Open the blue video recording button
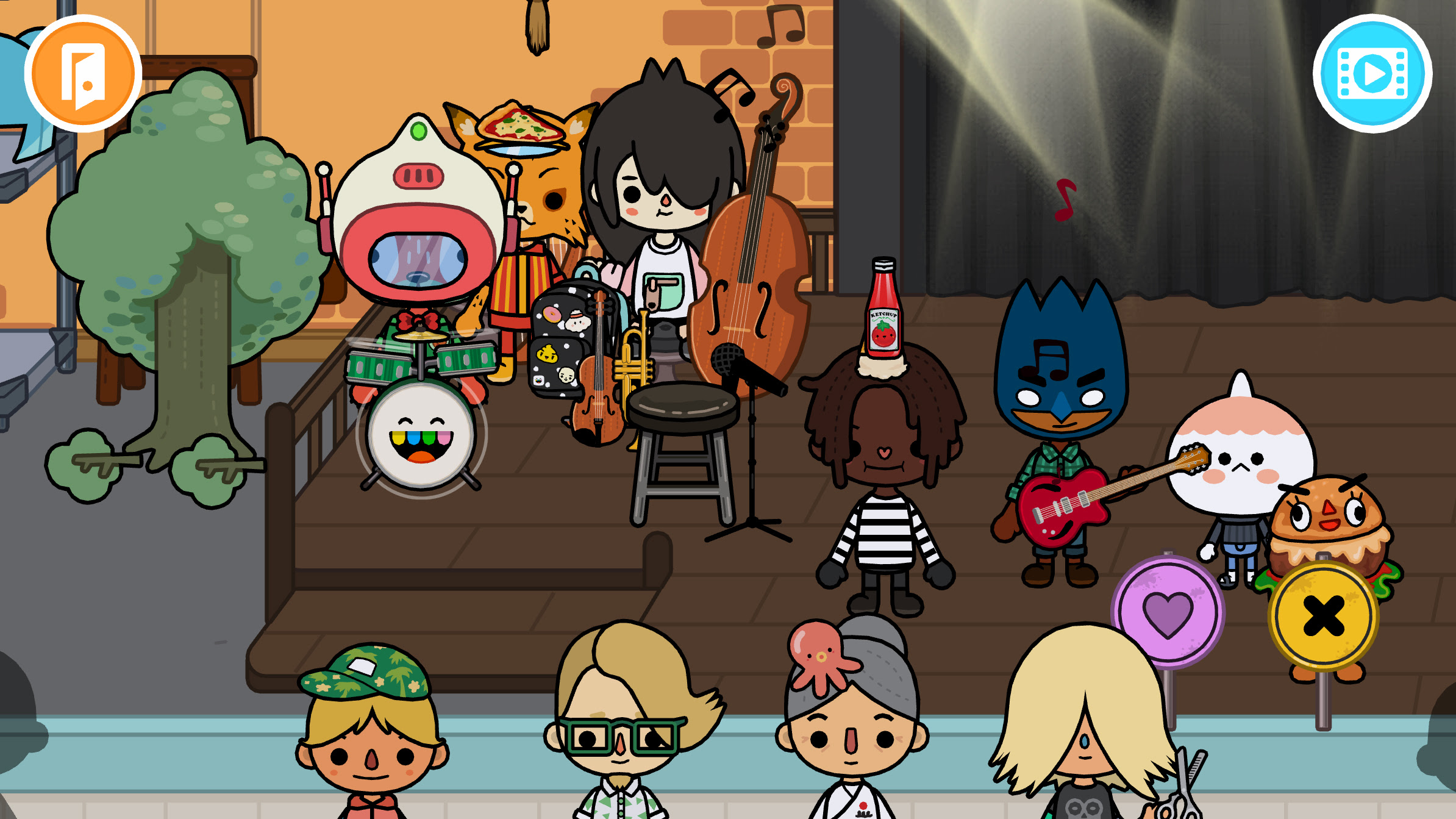 1372,74
